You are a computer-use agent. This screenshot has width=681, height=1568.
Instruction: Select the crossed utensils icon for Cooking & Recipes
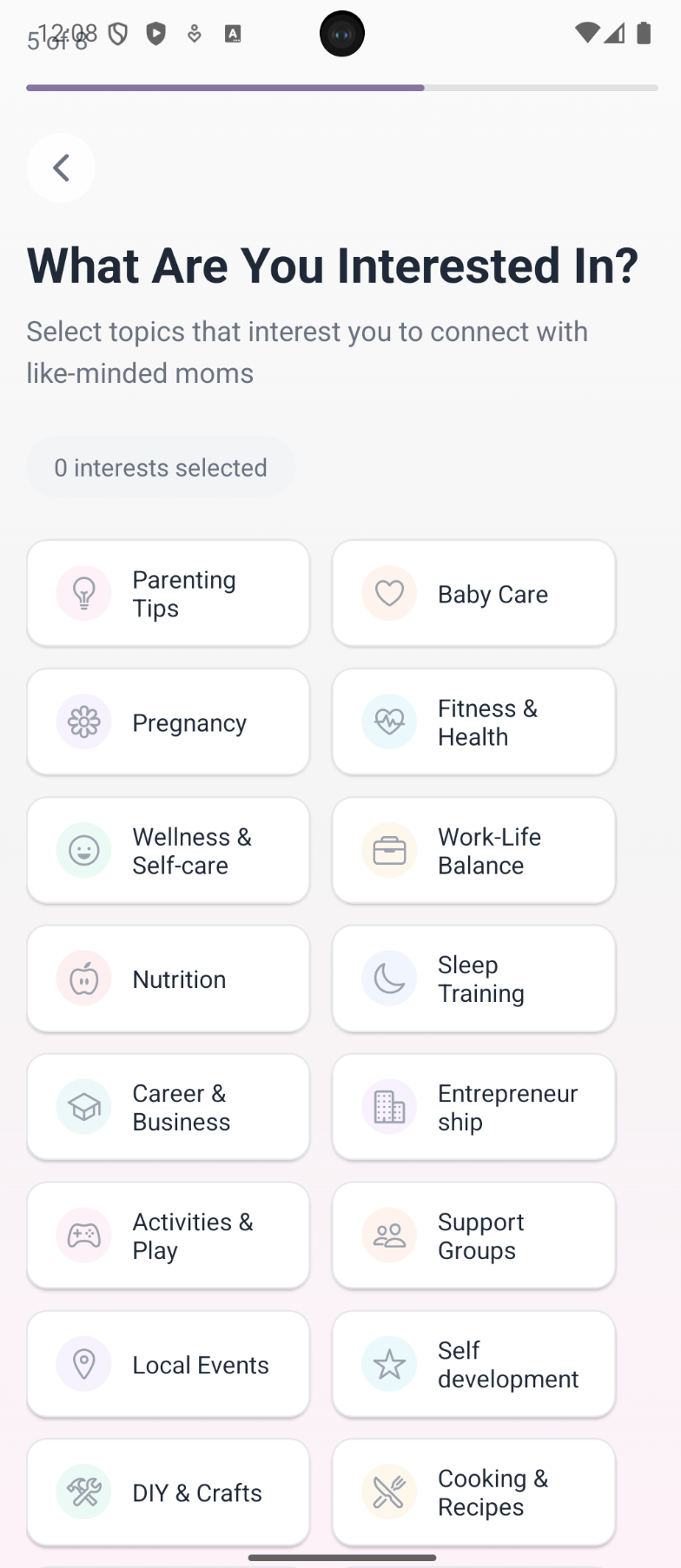point(389,1492)
